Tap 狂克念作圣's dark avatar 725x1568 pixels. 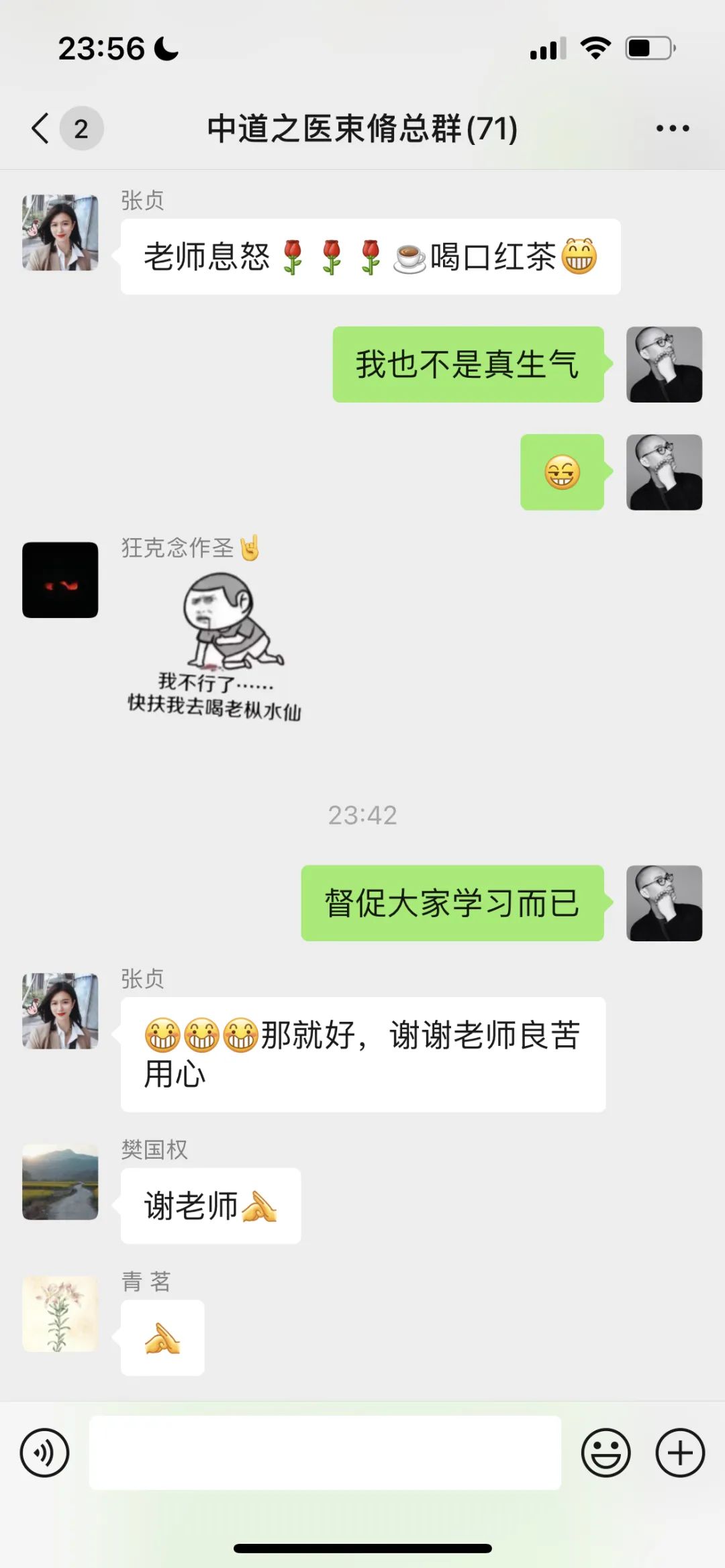click(x=60, y=580)
